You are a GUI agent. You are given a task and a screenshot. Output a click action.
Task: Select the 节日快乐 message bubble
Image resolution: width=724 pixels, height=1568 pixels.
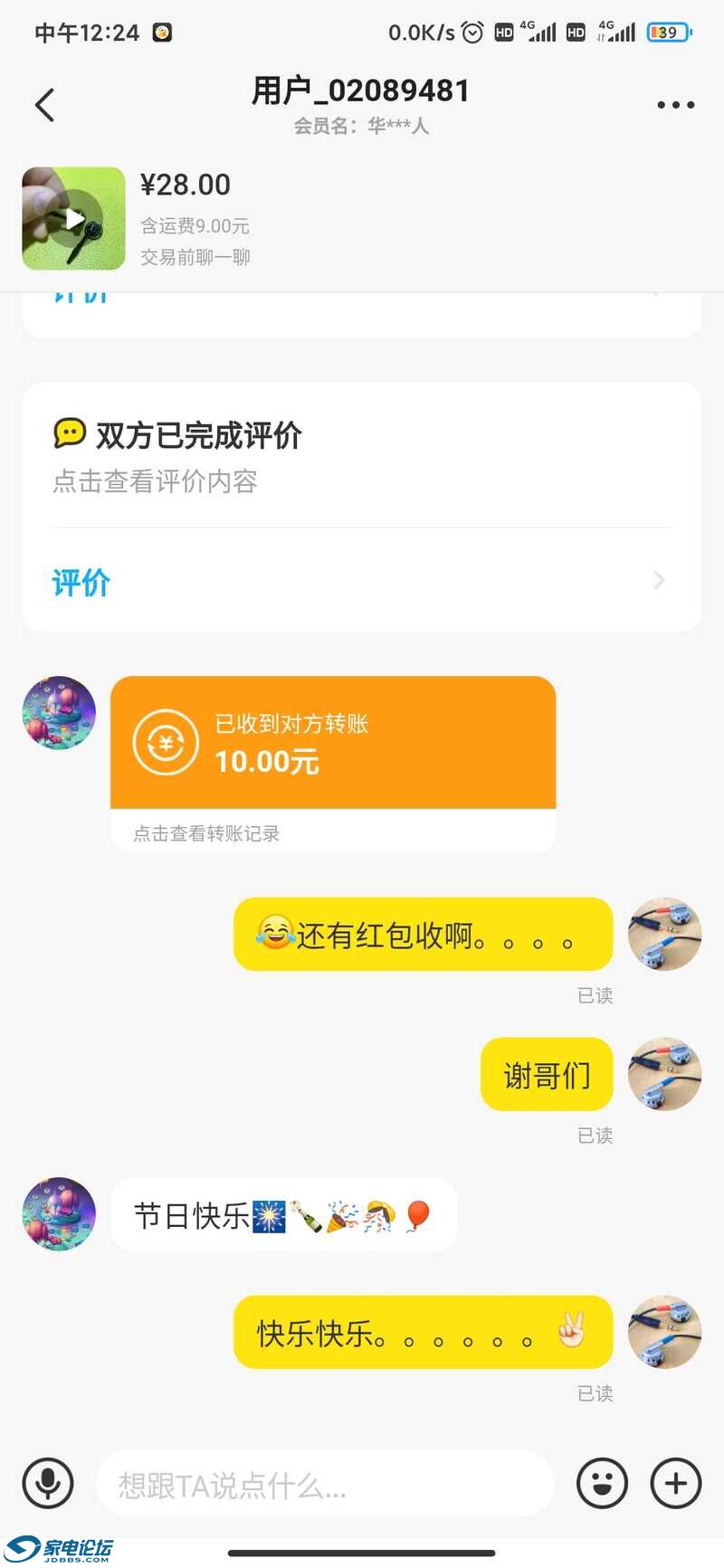pos(282,1214)
